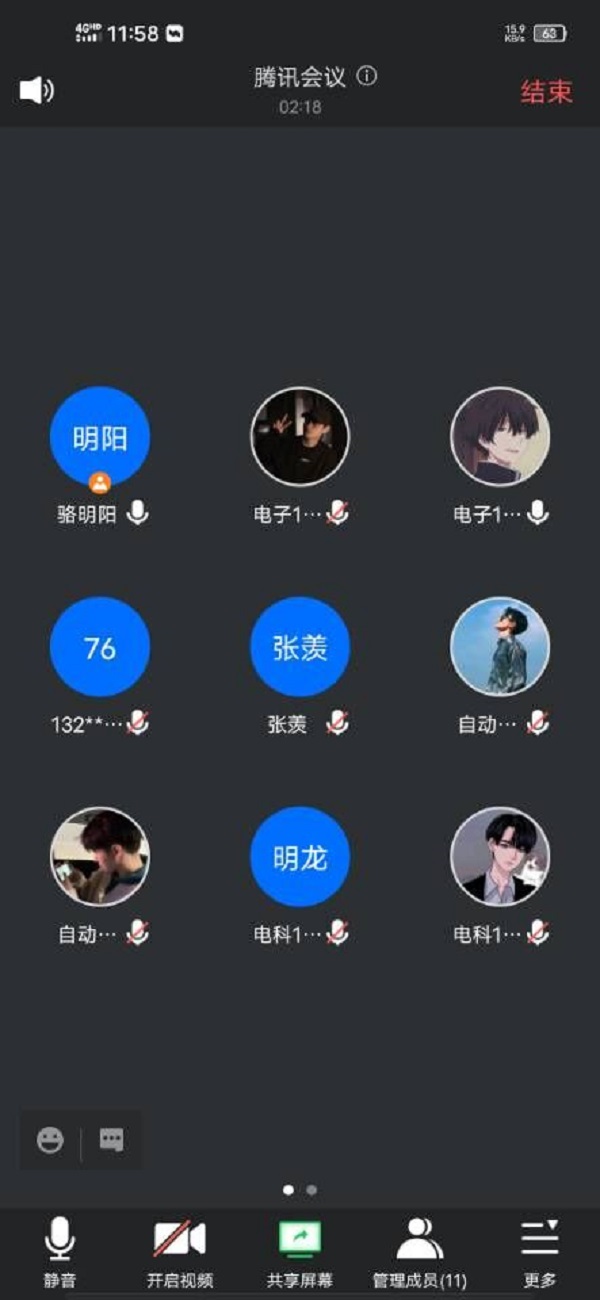
Task: Select participant 张羡
Action: coord(300,647)
